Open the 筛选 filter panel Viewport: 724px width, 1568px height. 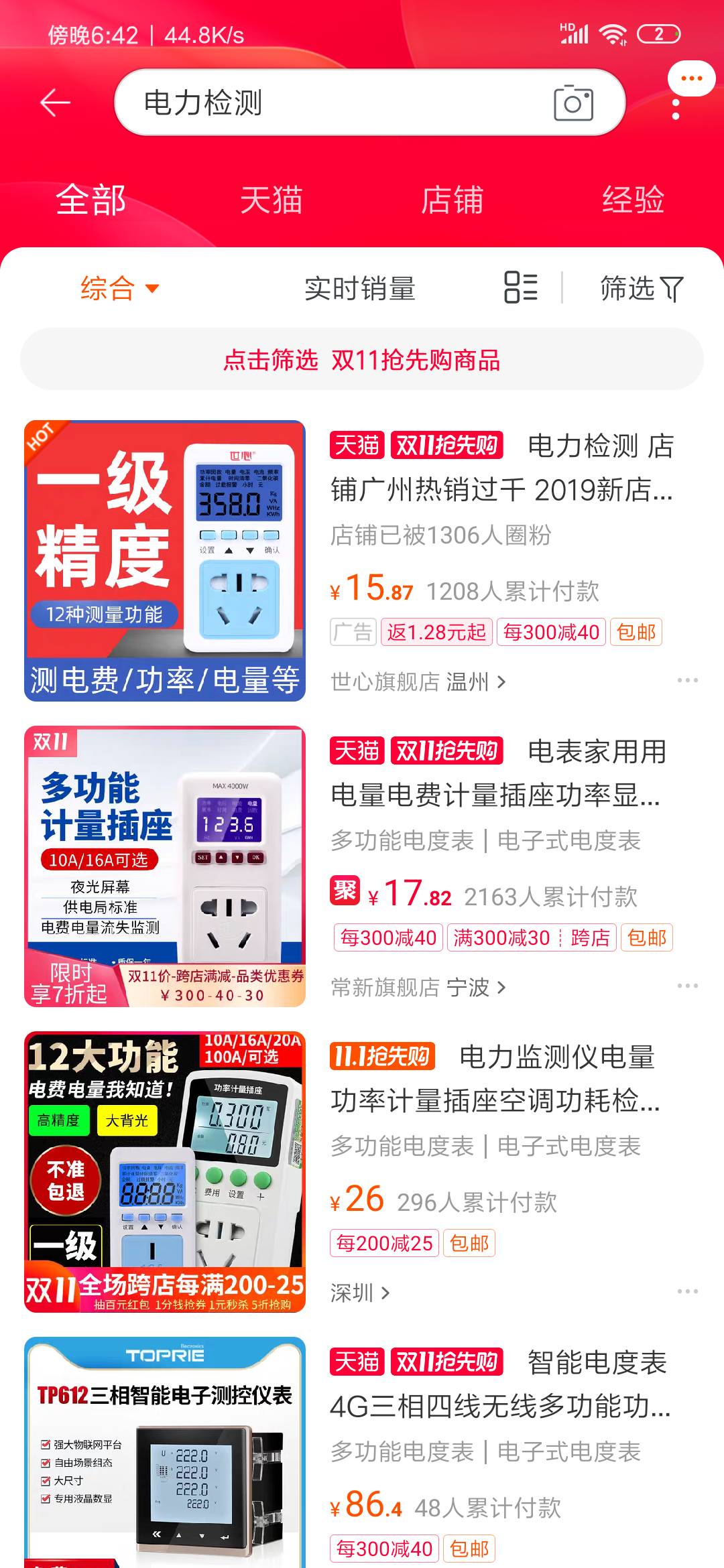(x=641, y=288)
